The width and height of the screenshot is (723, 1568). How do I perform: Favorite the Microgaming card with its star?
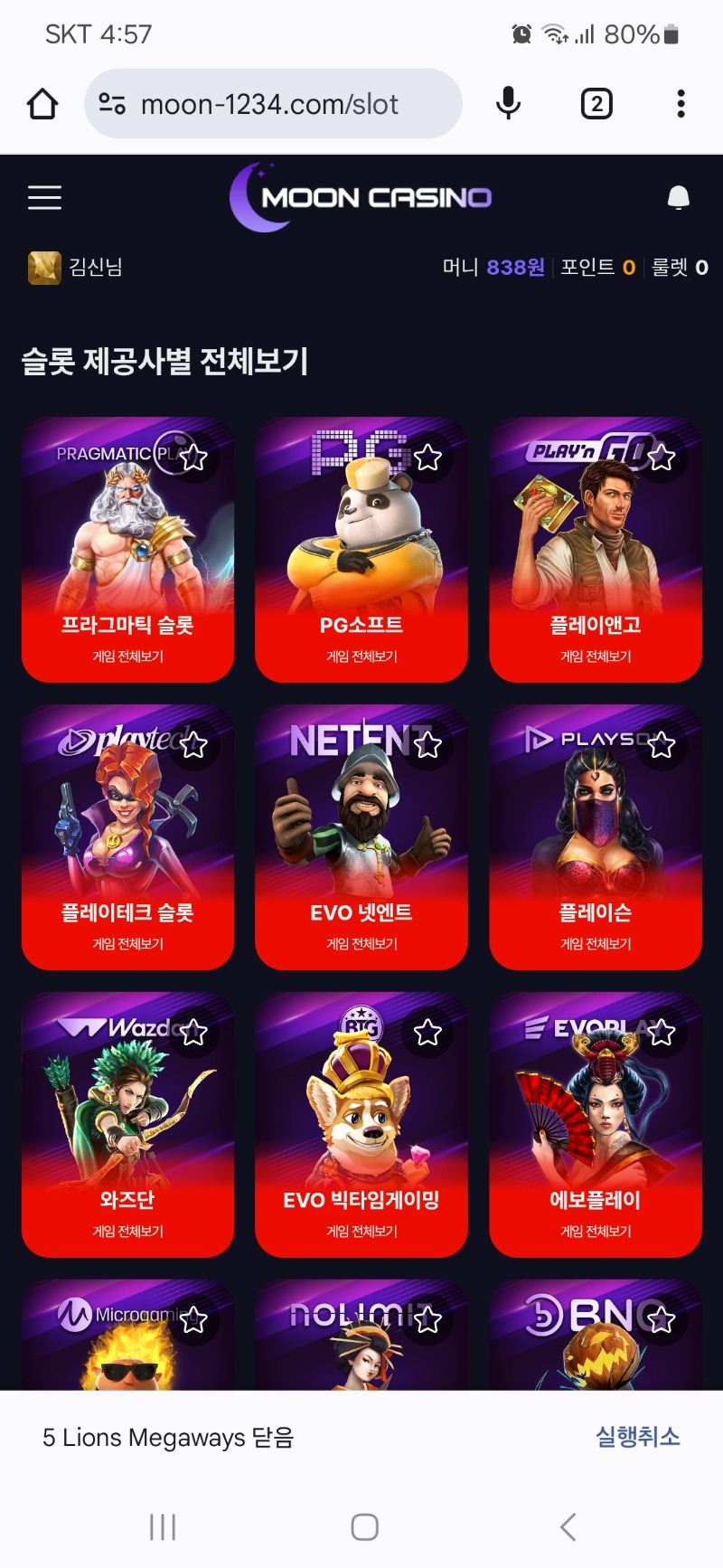click(193, 1320)
